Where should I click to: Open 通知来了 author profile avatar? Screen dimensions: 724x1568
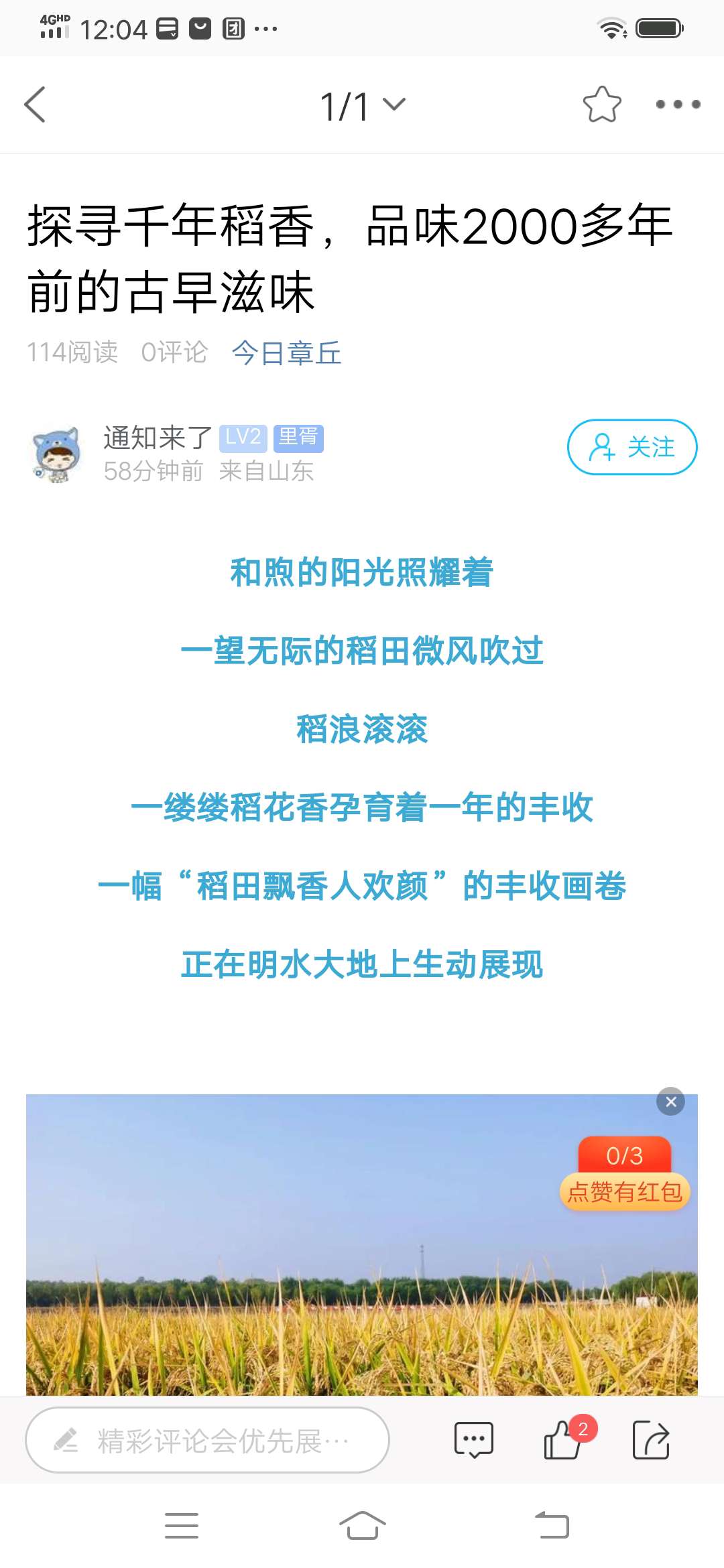(x=56, y=454)
